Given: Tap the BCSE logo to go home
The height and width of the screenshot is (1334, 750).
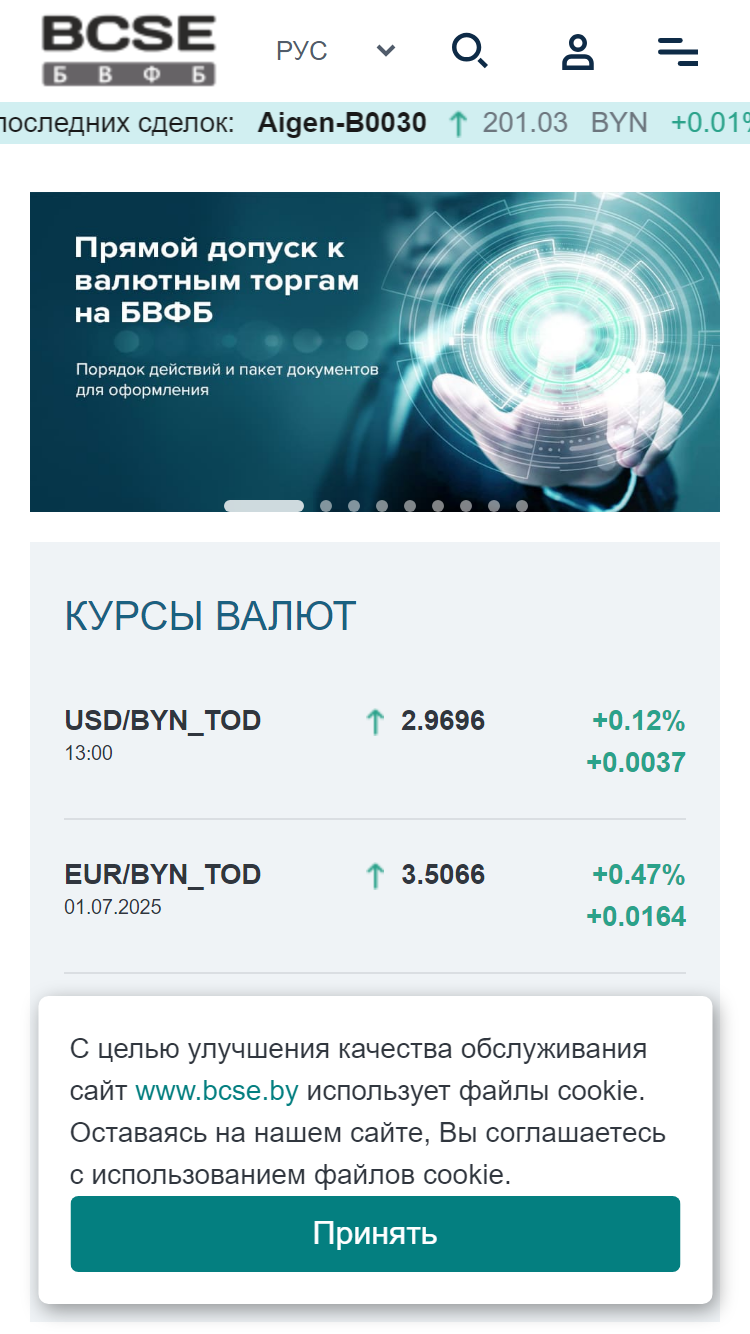Looking at the screenshot, I should coord(129,50).
